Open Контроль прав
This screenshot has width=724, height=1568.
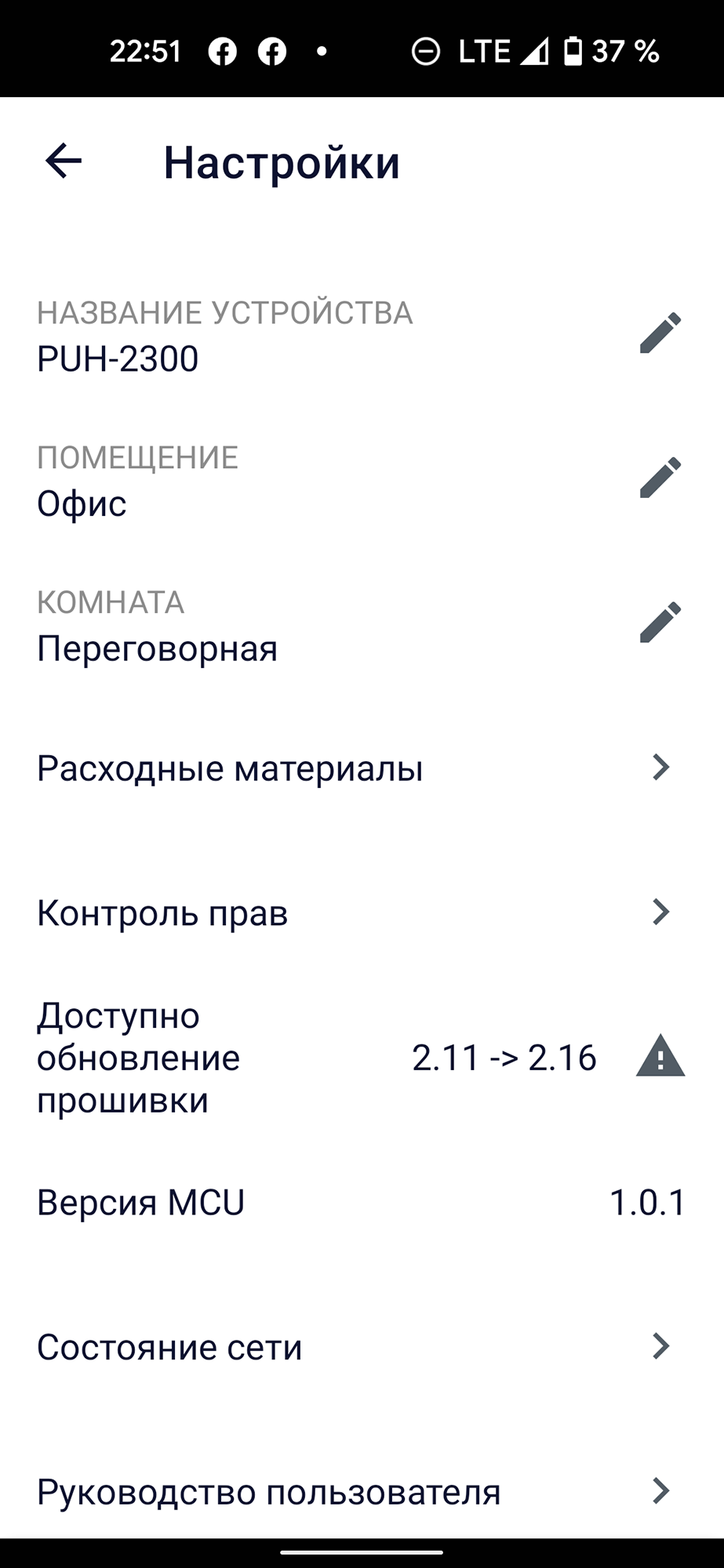tap(361, 913)
